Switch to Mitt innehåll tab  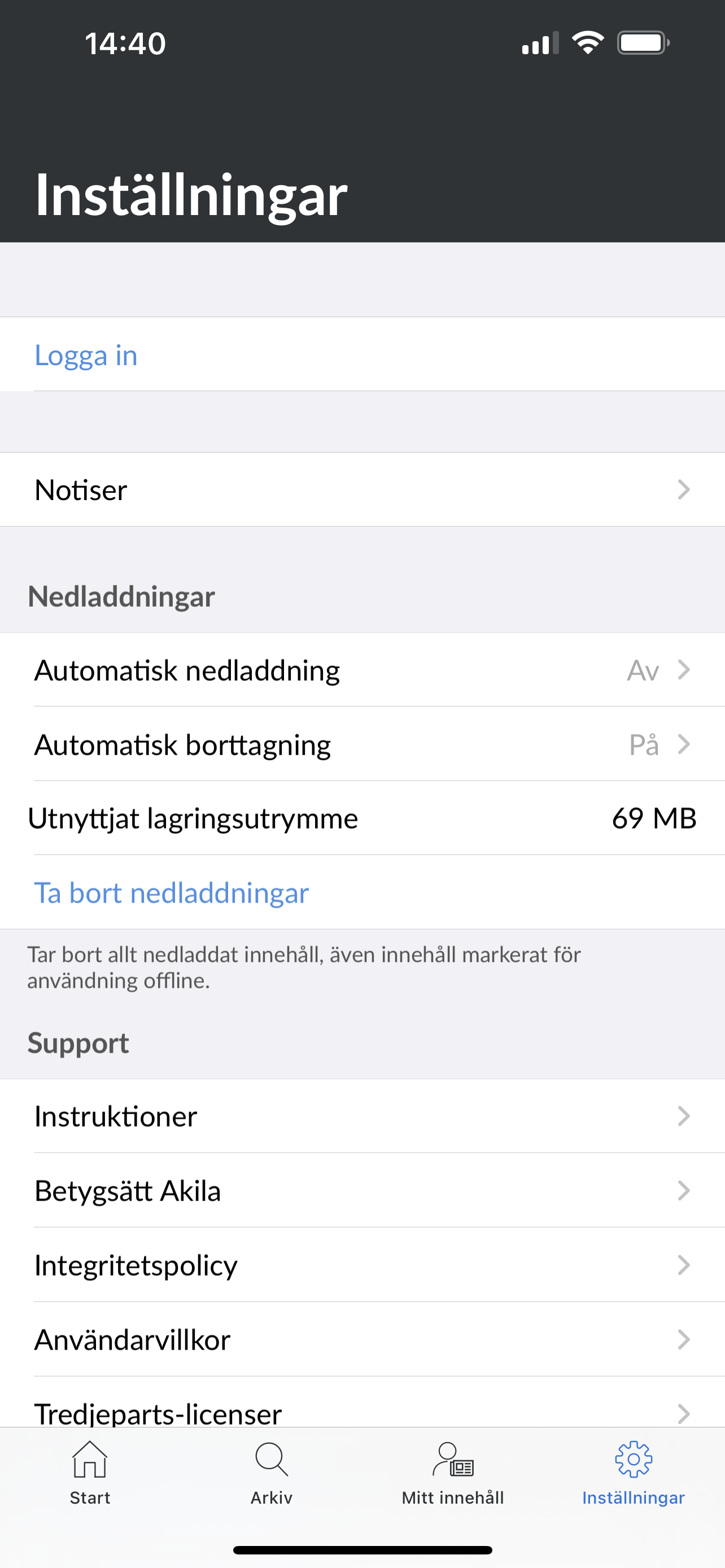click(x=453, y=1473)
